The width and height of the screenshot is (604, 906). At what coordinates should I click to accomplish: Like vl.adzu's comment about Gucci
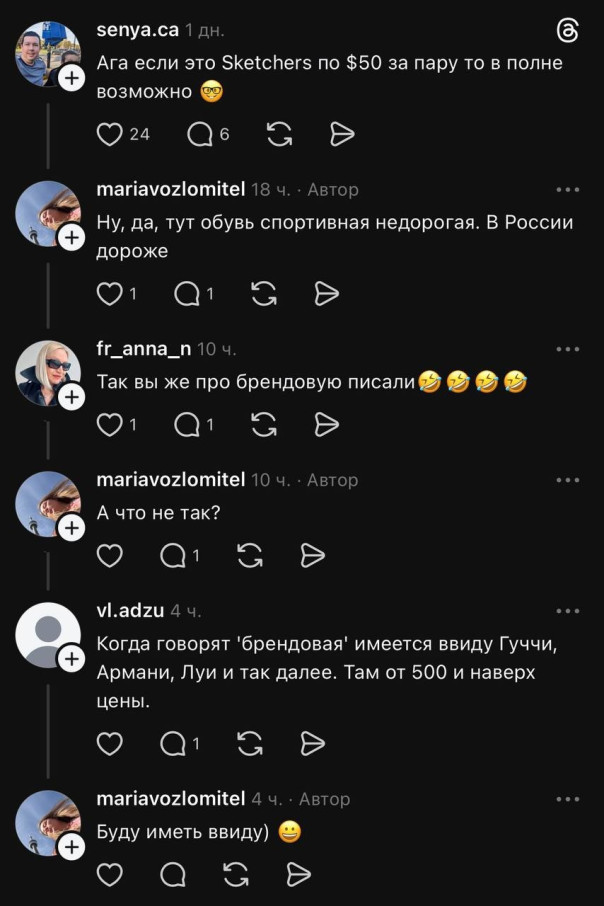tap(109, 744)
